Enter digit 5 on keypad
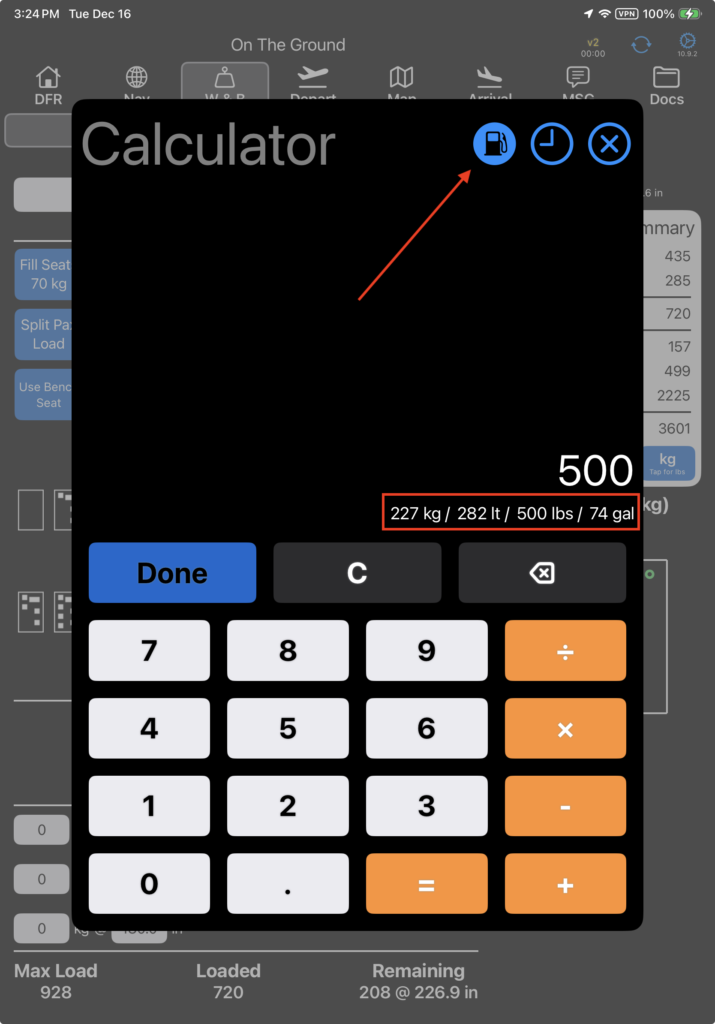 [x=288, y=728]
